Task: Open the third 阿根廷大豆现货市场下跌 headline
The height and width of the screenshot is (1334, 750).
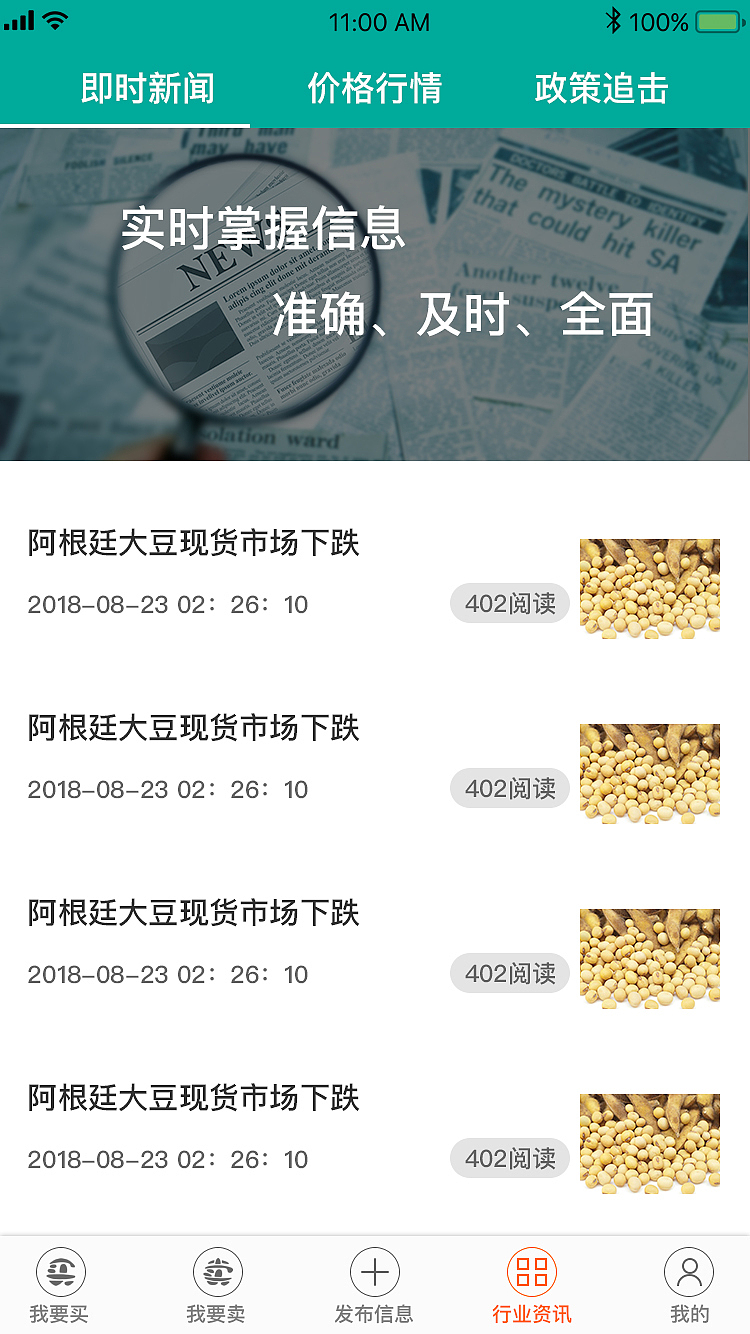Action: pyautogui.click(x=194, y=913)
